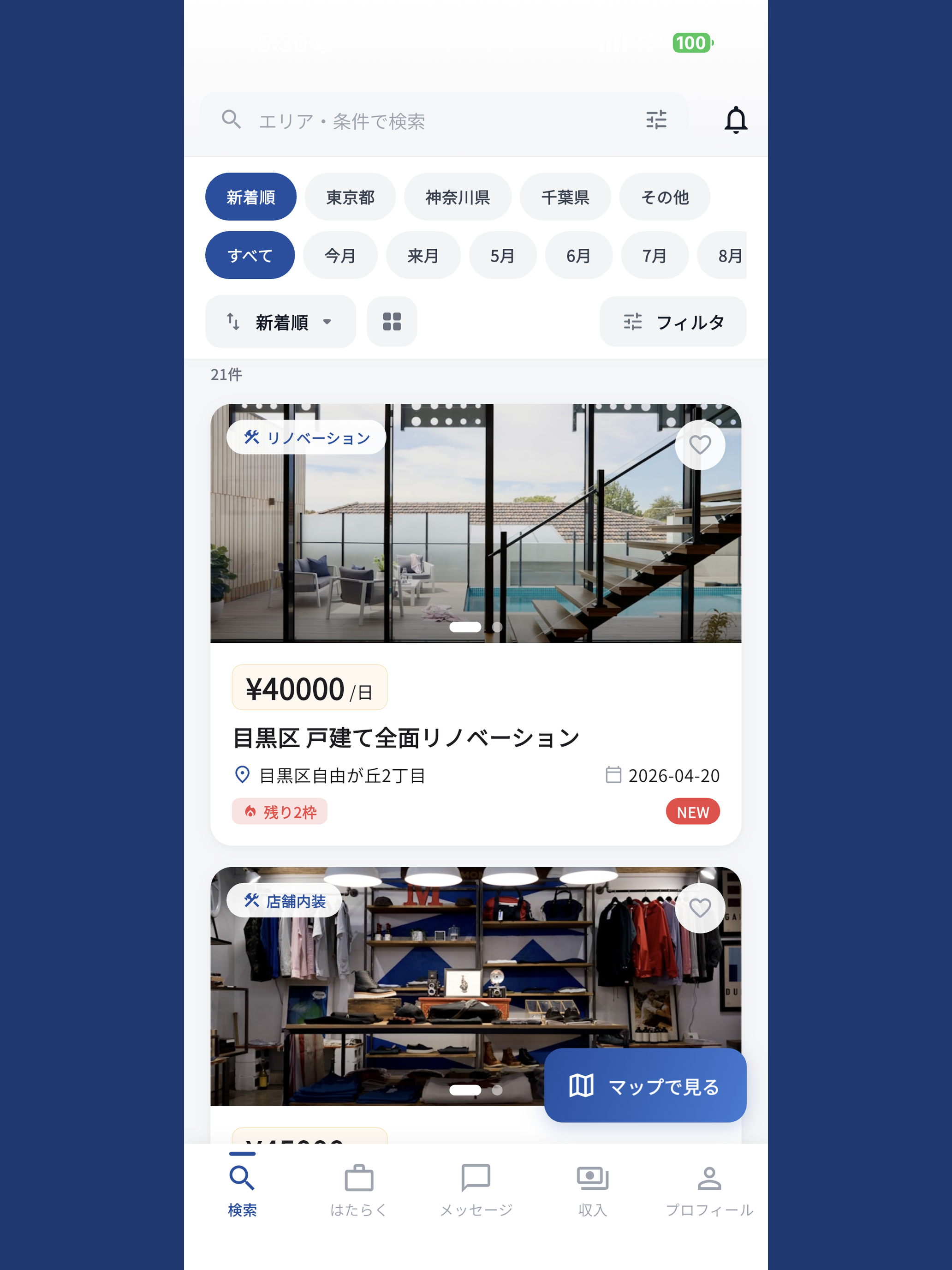Select the その他 area chip
952x1270 pixels.
tap(664, 197)
